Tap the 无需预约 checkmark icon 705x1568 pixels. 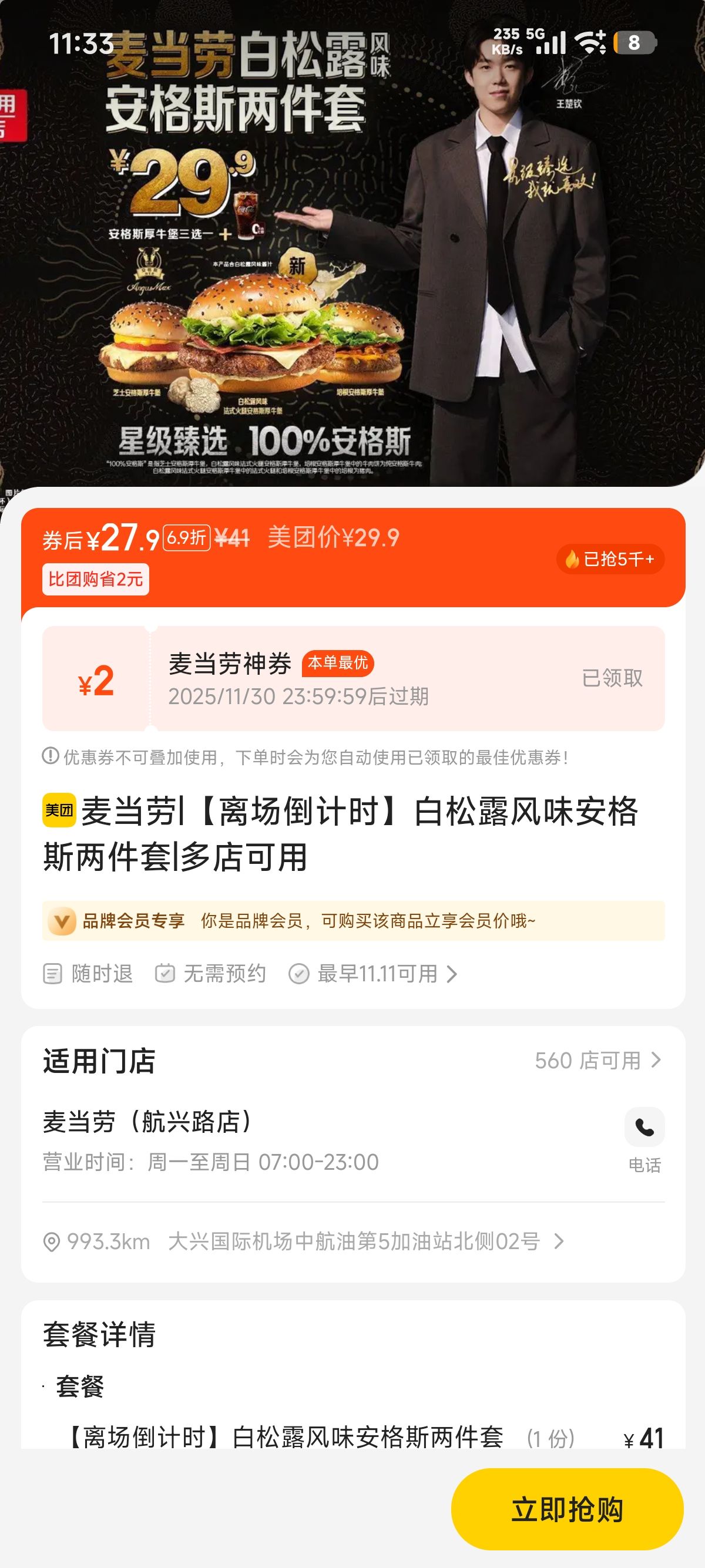coord(166,973)
